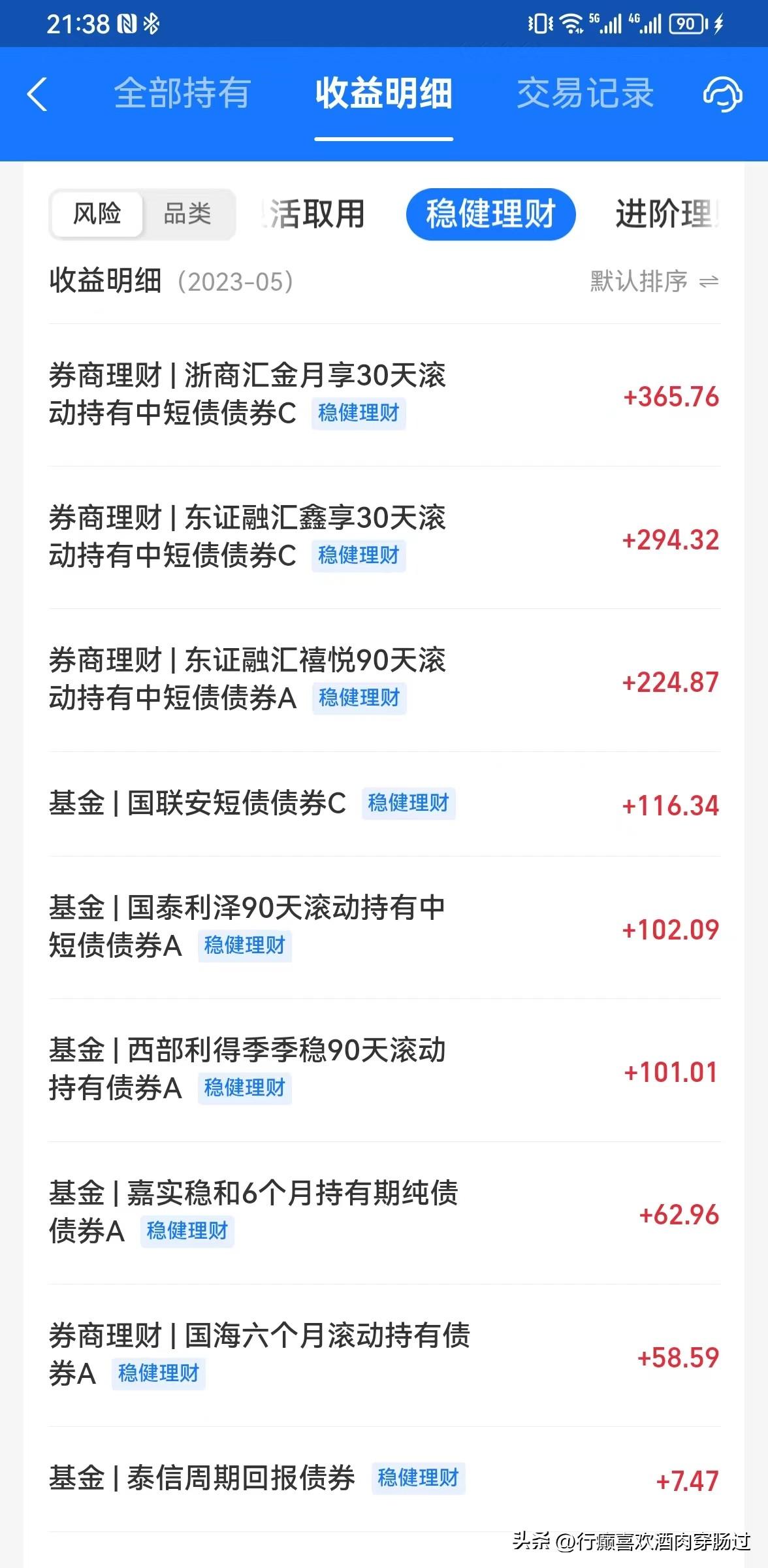Select the 品类 segment
Viewport: 768px width, 1568px height.
click(188, 214)
